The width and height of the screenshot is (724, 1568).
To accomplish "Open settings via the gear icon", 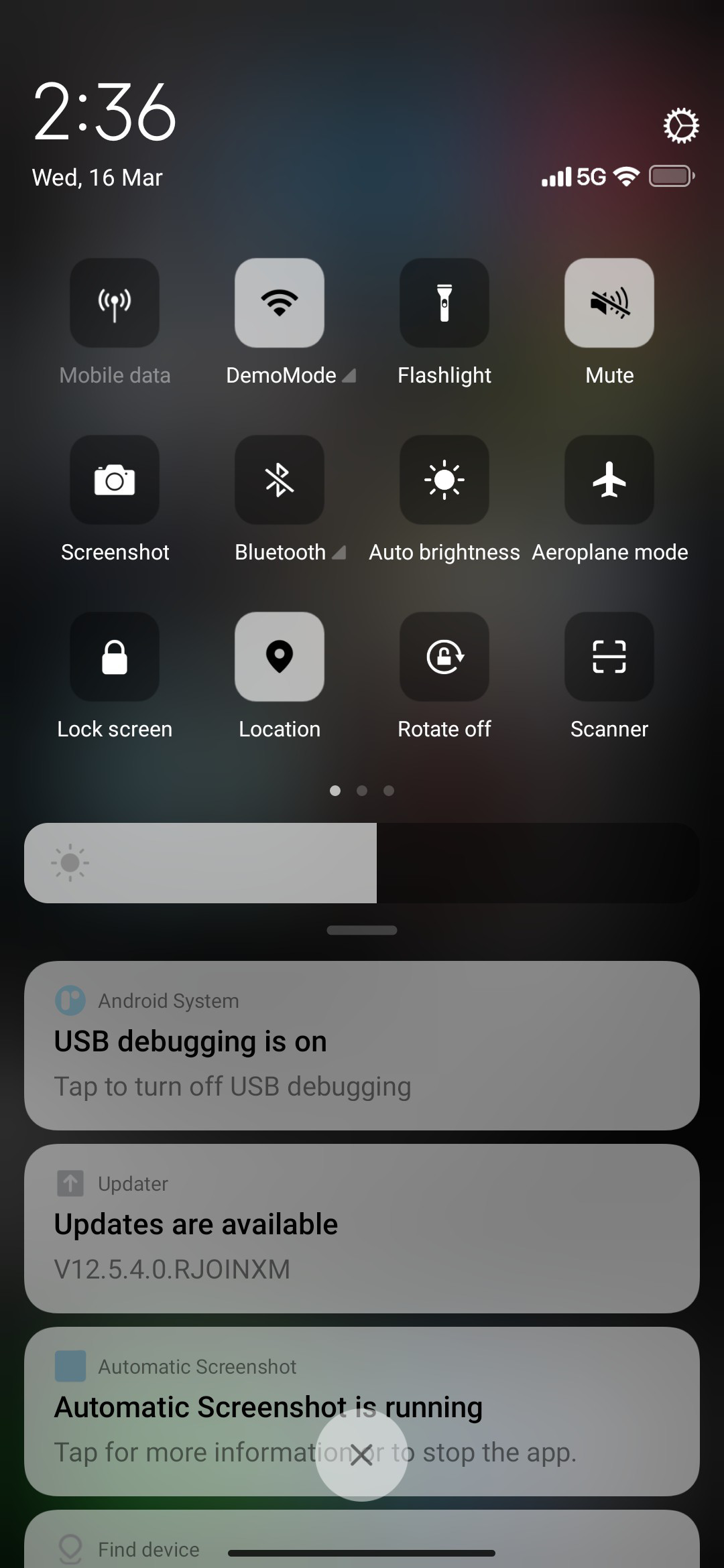I will coord(681,125).
